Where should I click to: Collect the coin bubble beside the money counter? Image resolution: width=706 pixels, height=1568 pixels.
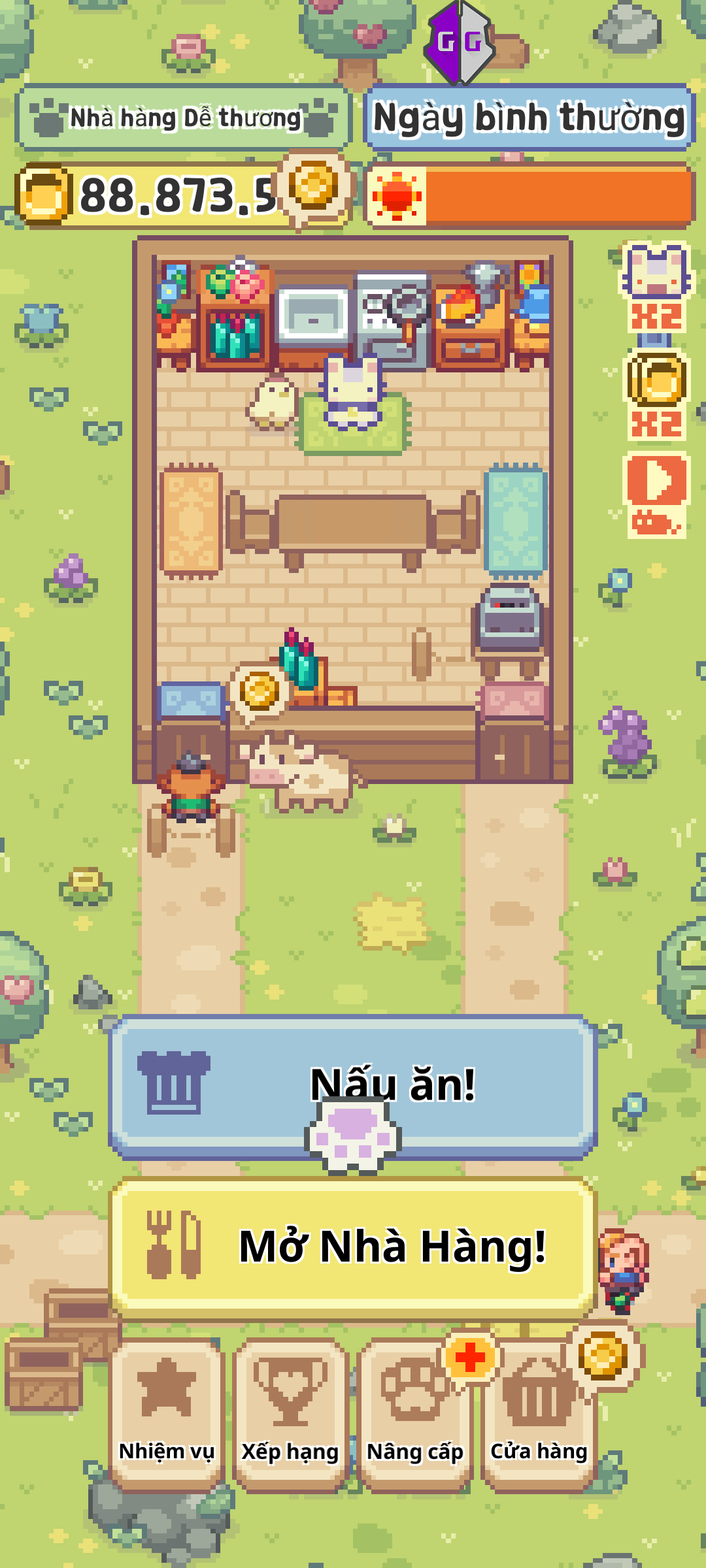[314, 188]
